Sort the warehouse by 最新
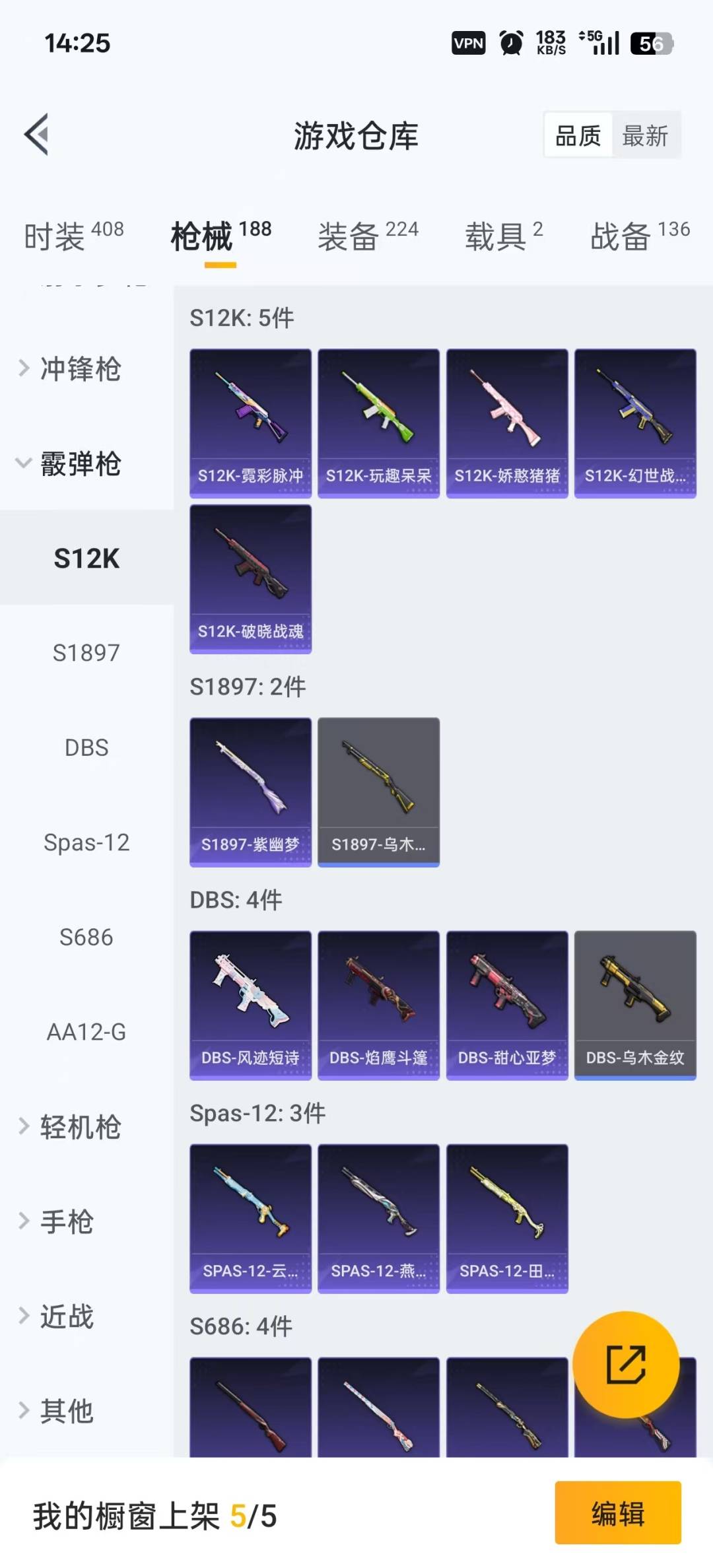The height and width of the screenshot is (1568, 713). coord(645,136)
